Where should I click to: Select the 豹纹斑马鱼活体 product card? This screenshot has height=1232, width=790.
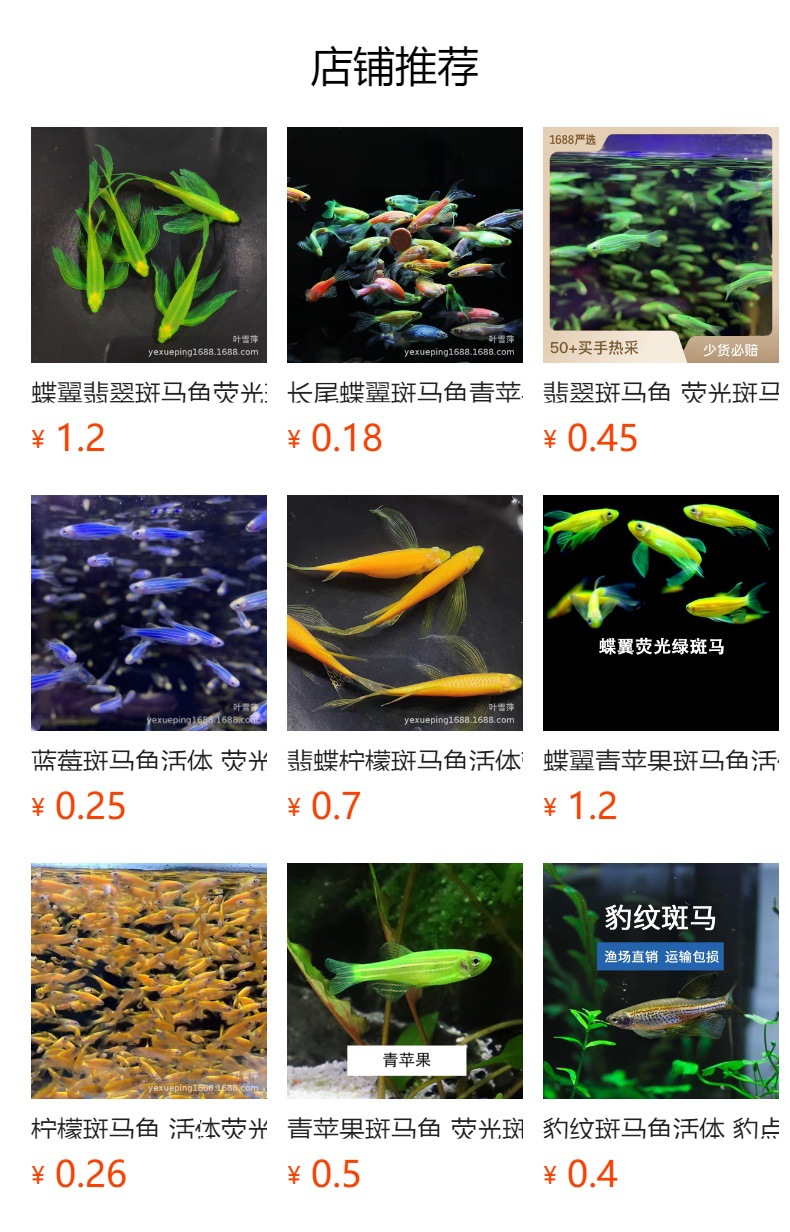[x=661, y=1028]
